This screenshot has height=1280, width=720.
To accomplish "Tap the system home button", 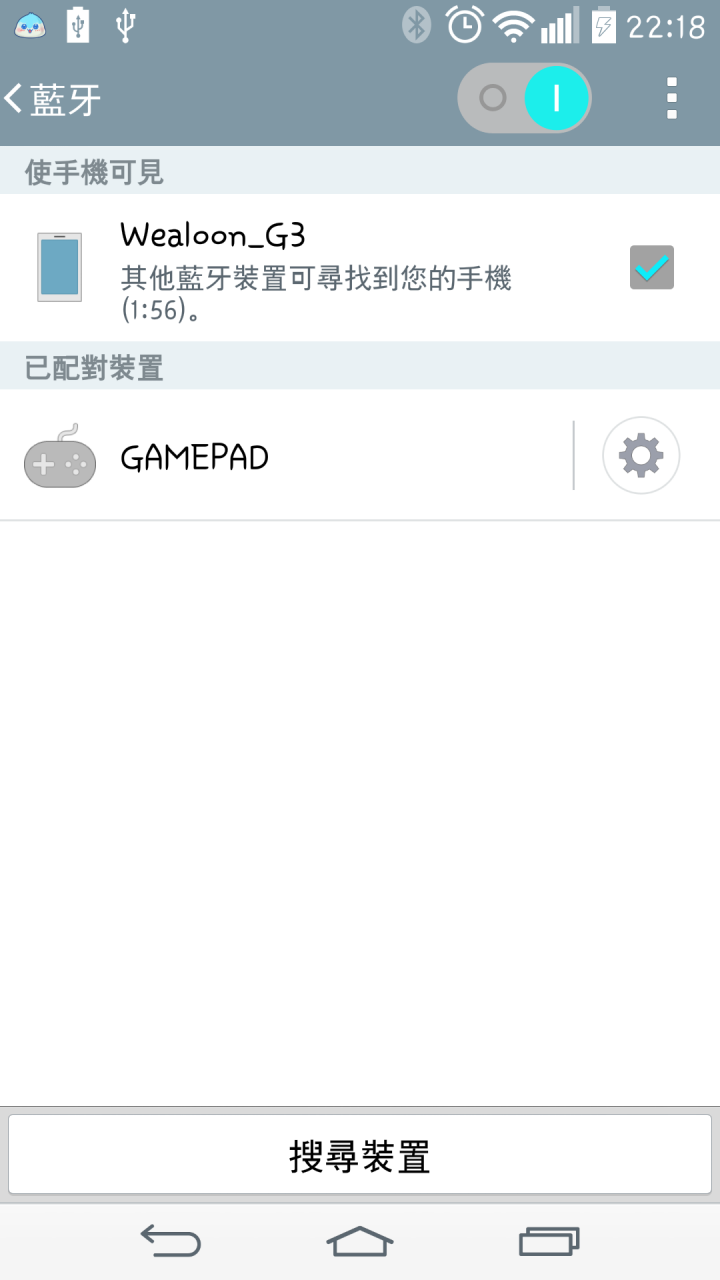I will coord(360,1242).
